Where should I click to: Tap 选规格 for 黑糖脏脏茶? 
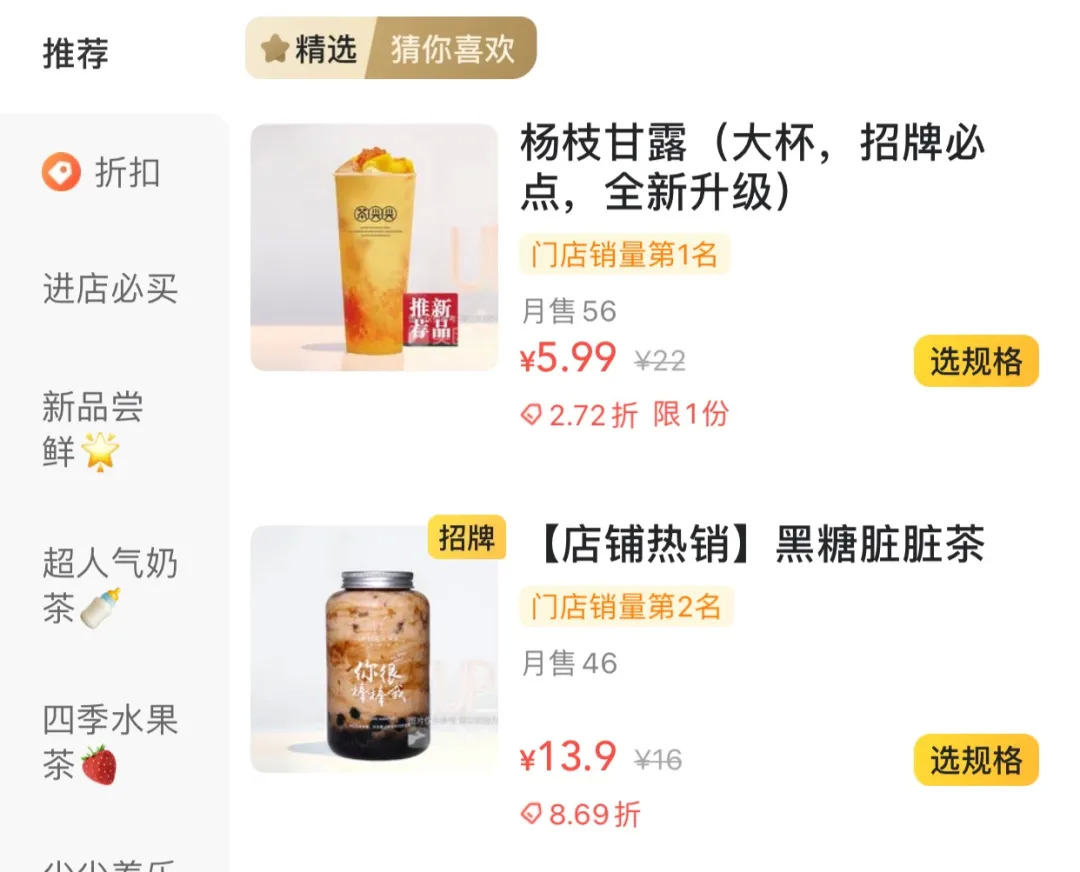coord(976,760)
